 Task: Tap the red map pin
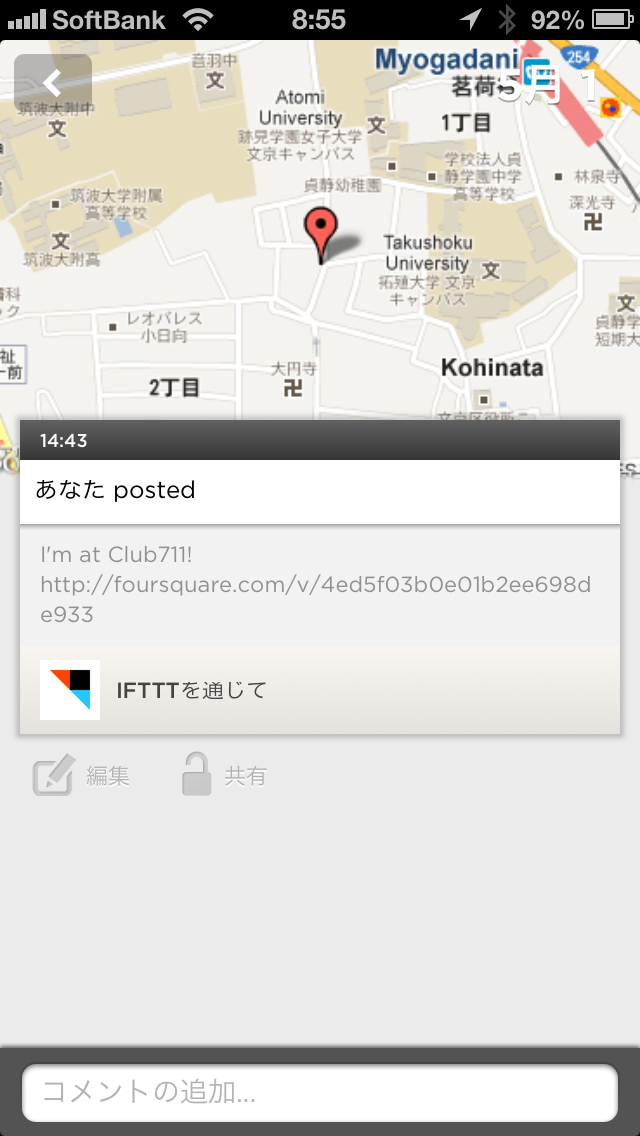tap(321, 233)
